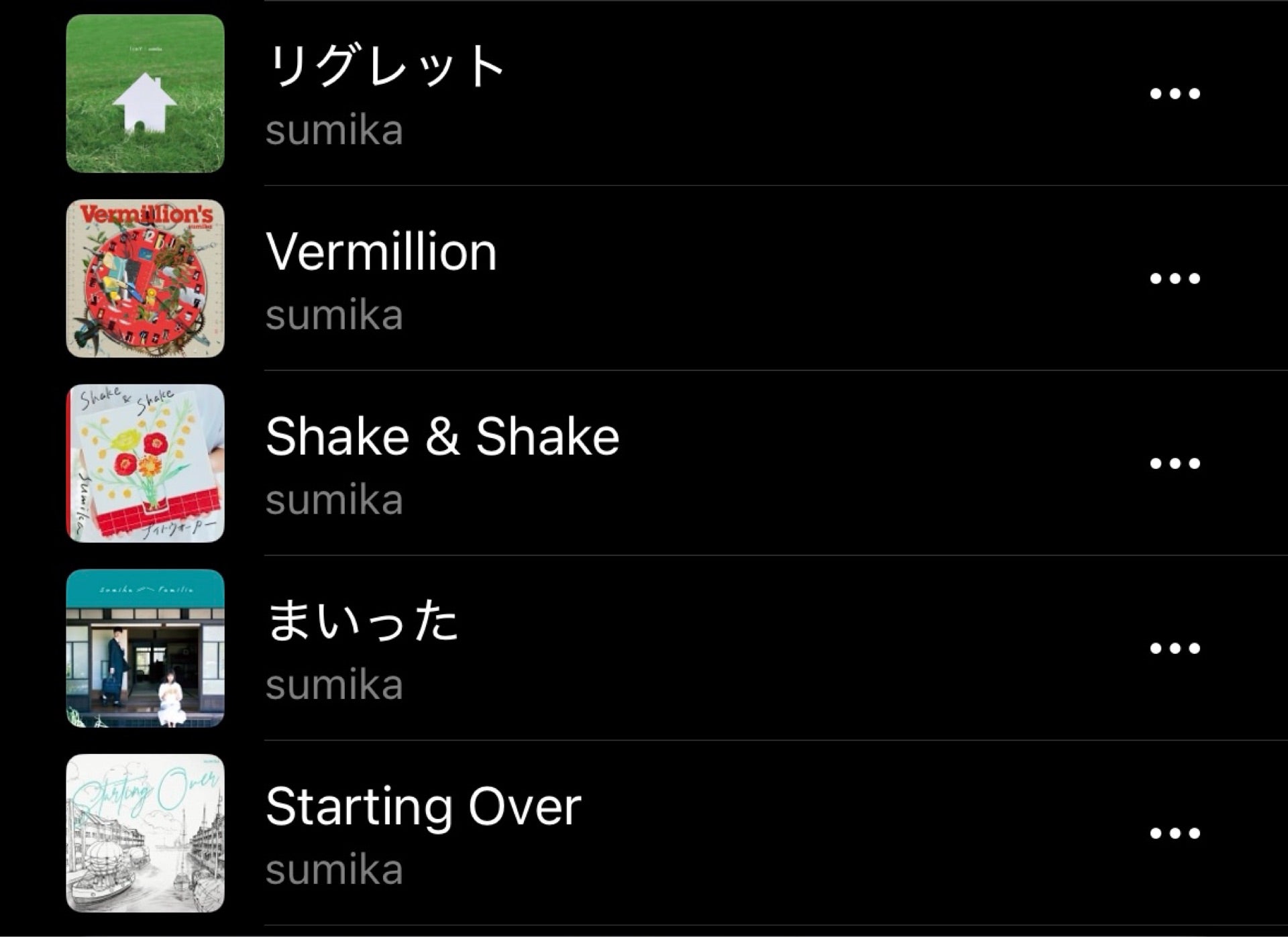Image resolution: width=1288 pixels, height=937 pixels.
Task: Open more options for Vermillion
Action: click(1175, 278)
